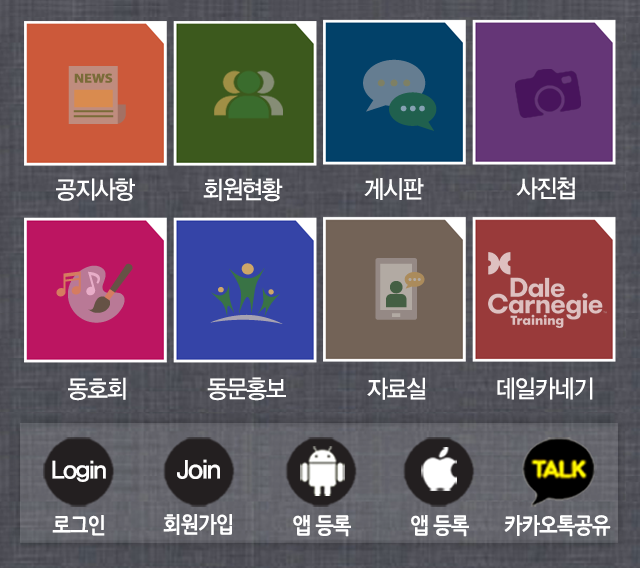Screen dimensions: 640x568
Task: Share via 카카오톡공유 button
Action: [558, 472]
